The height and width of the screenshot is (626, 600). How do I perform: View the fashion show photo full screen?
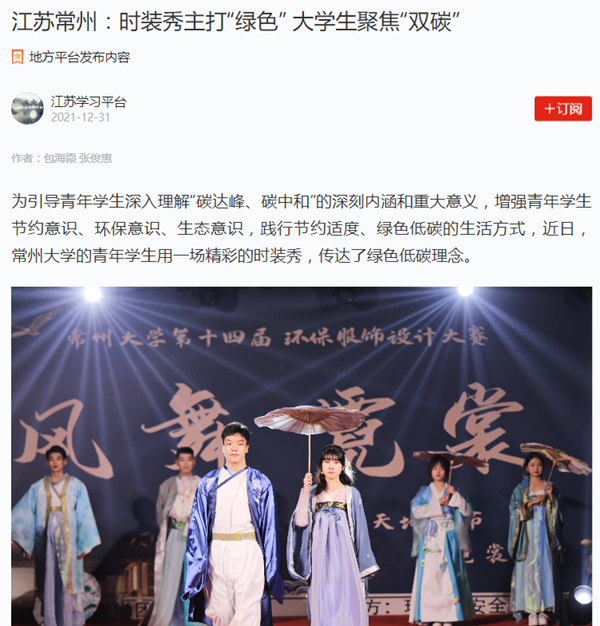tap(300, 455)
